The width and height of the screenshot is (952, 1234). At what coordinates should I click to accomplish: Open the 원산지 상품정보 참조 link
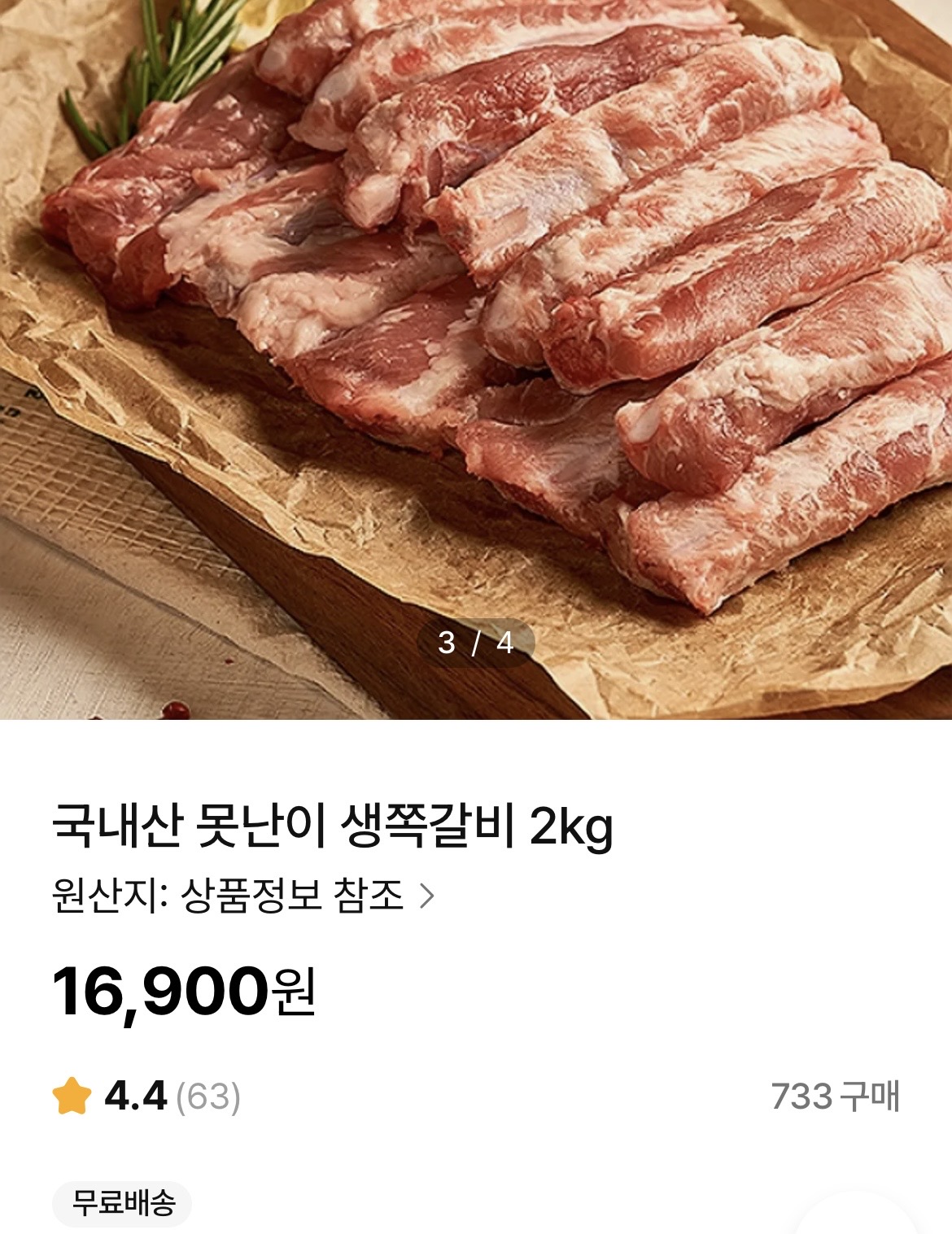pyautogui.click(x=242, y=896)
